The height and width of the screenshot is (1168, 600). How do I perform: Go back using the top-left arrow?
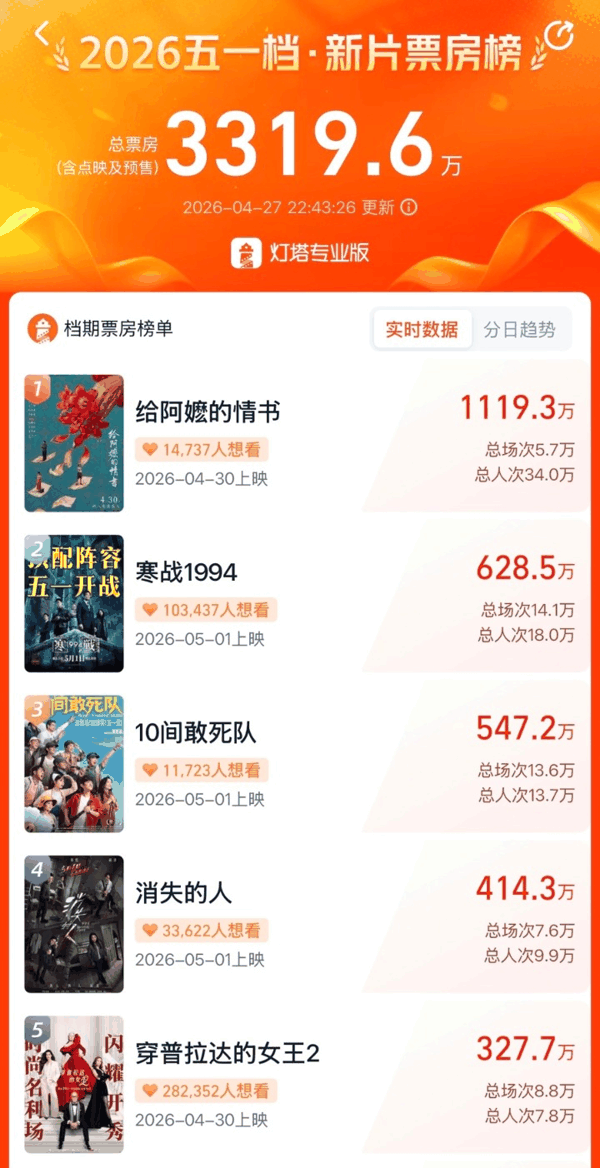42,33
